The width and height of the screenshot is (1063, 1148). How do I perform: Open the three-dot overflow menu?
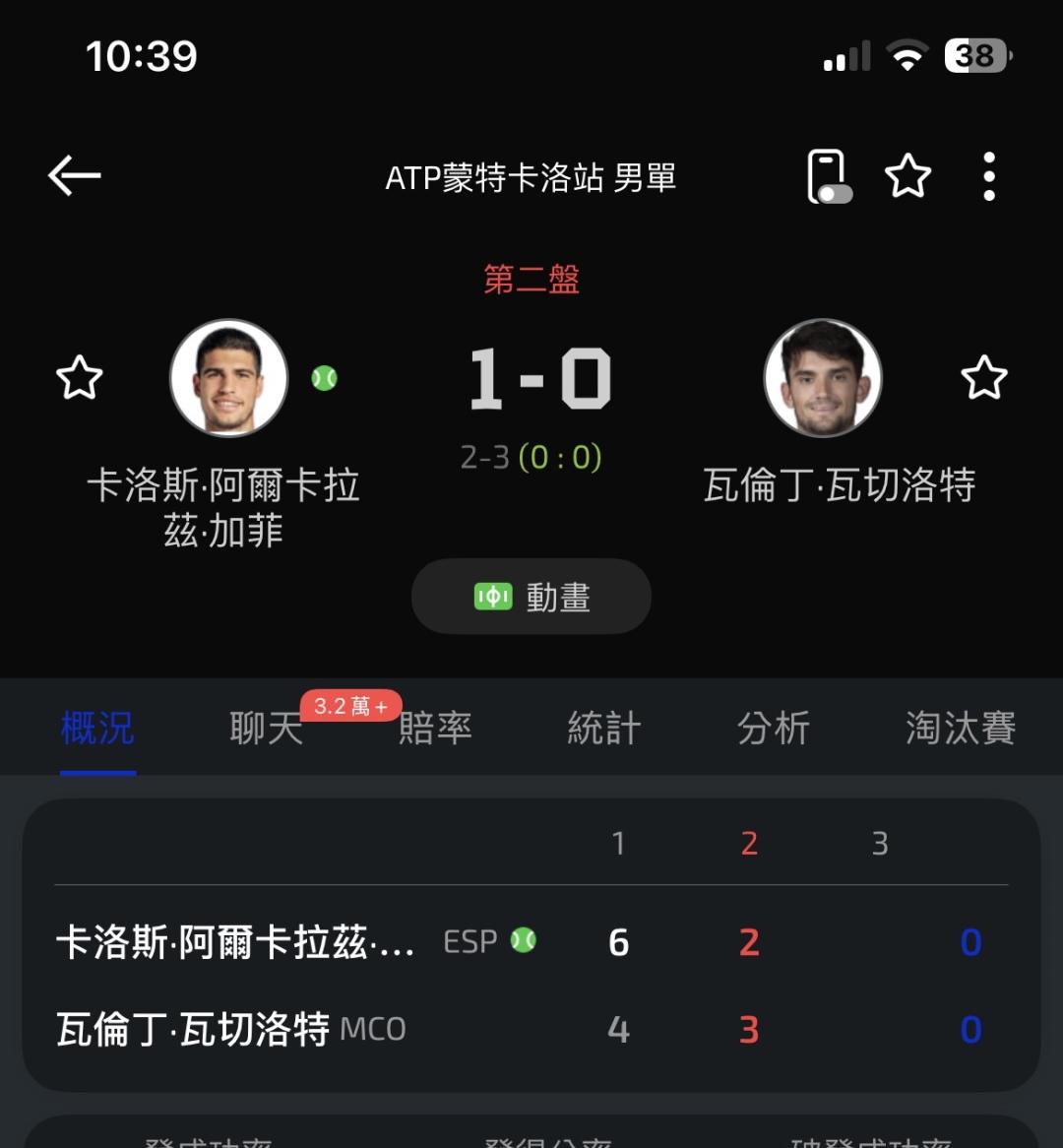[989, 177]
